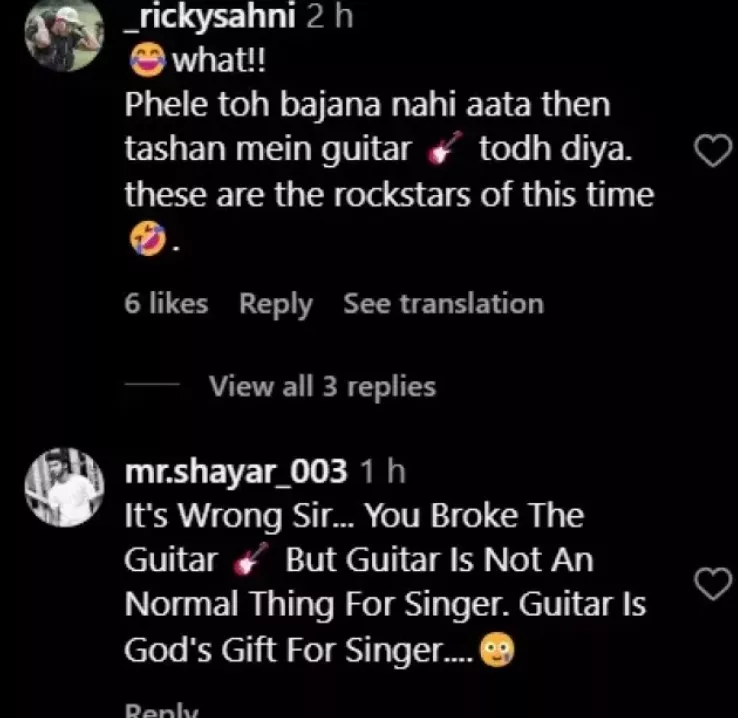This screenshot has height=718, width=738.
Task: Like mr.shayar_003's comment
Action: pos(711,584)
